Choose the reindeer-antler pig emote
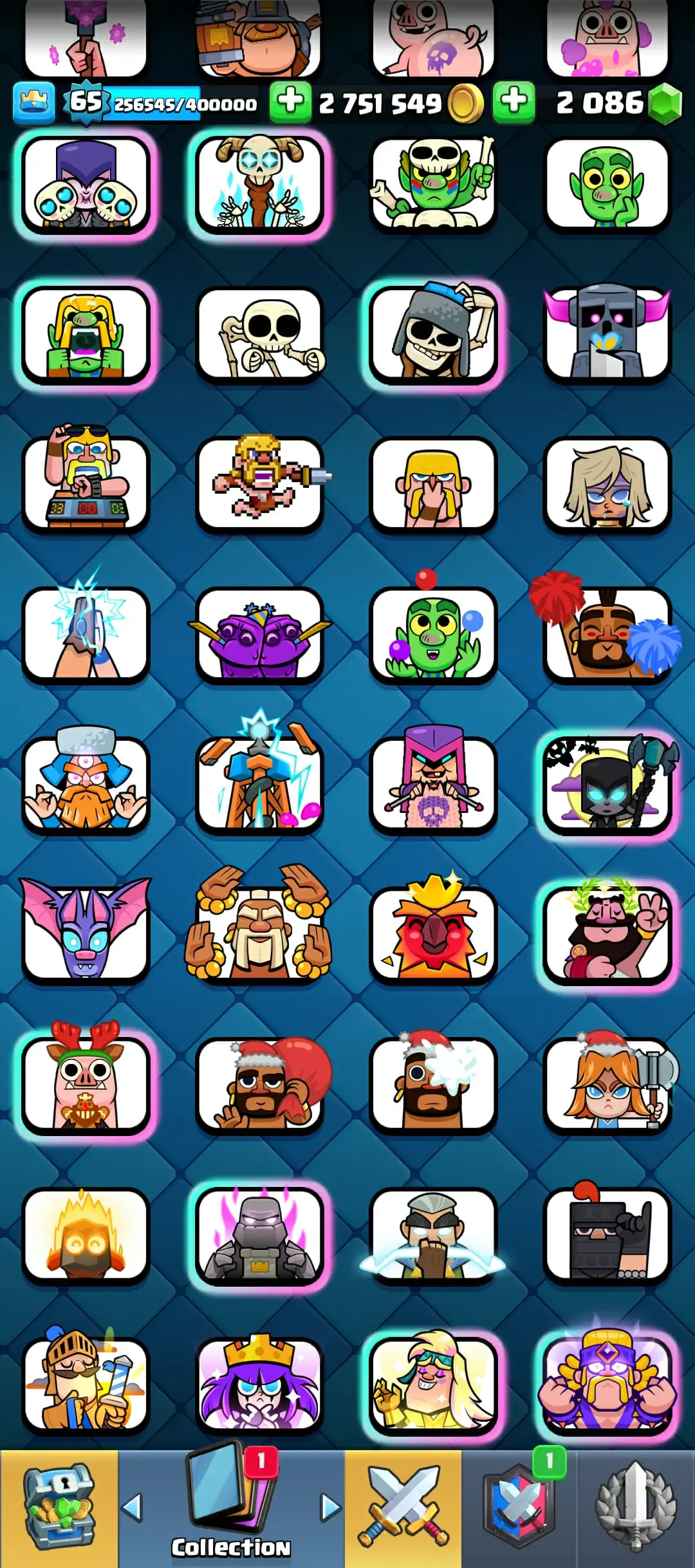Screen dimensions: 695x1568 pos(86,1083)
